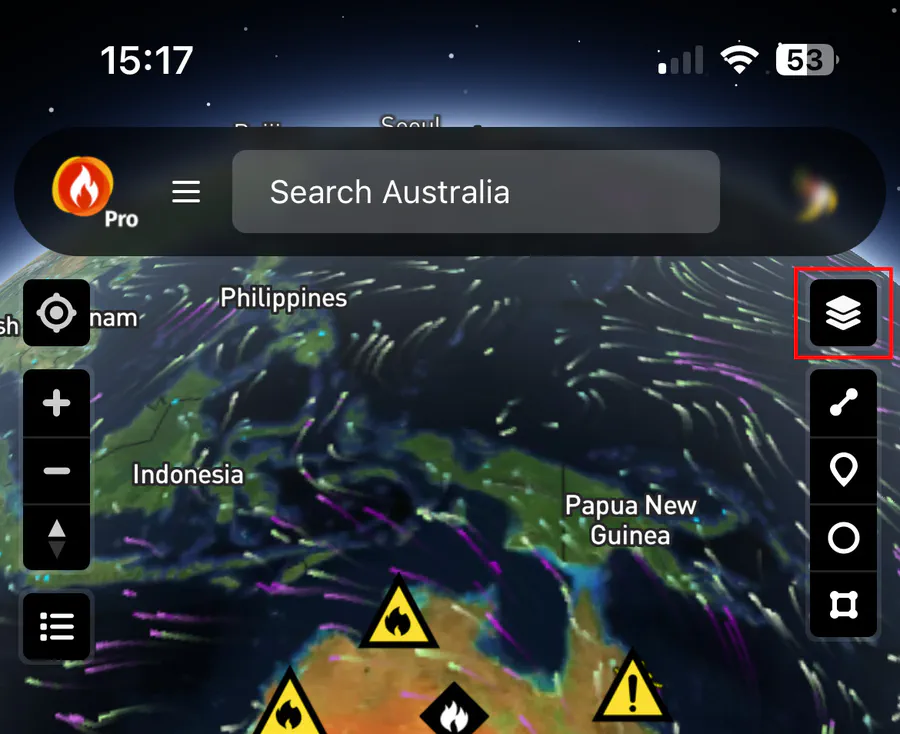Tap the Search Australia field
The height and width of the screenshot is (734, 900).
tap(476, 192)
